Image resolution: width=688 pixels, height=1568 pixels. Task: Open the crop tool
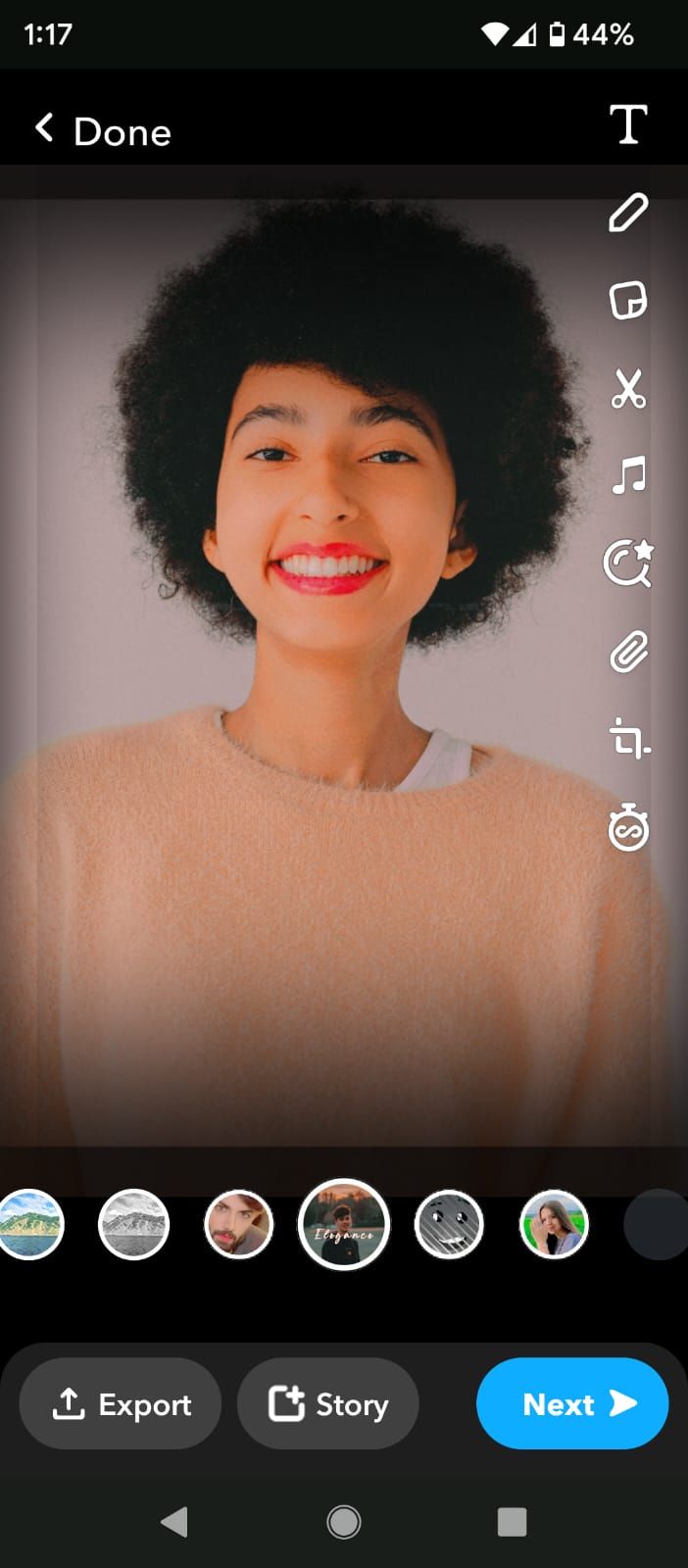[628, 739]
